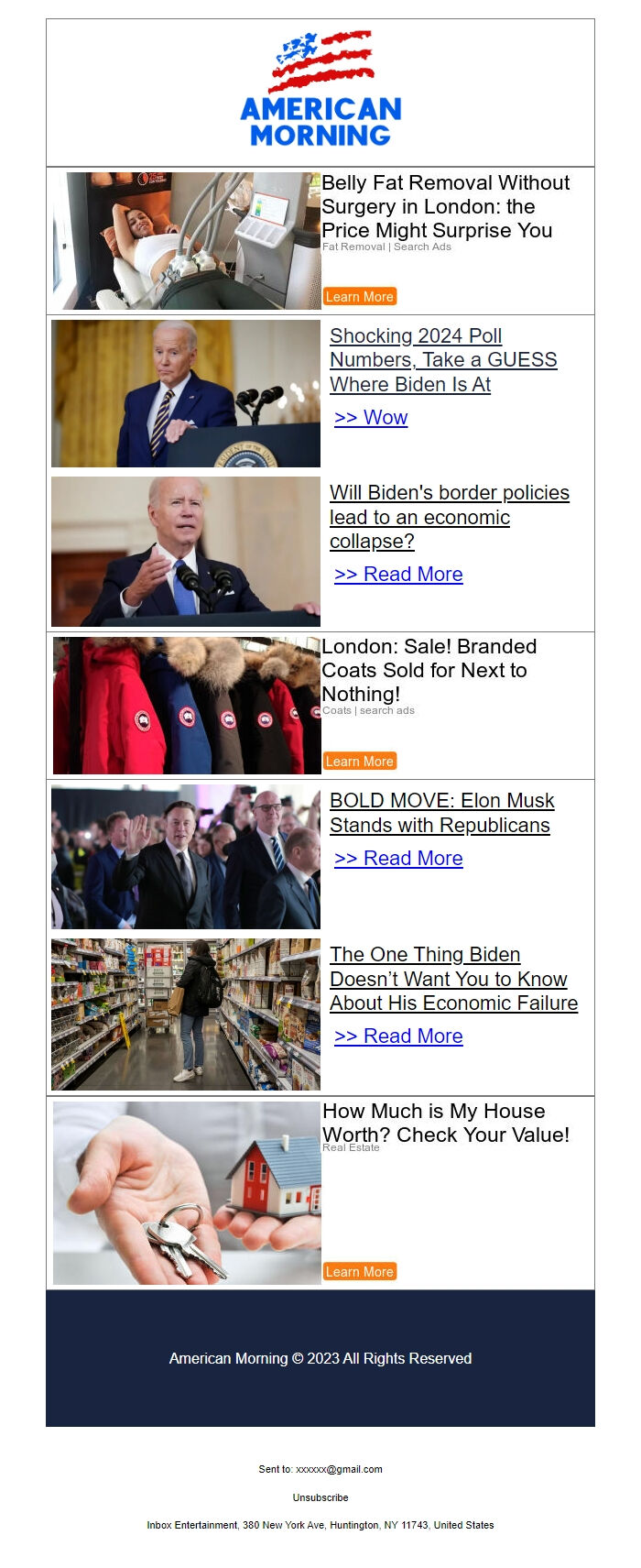Open 'The One Thing Biden' headline link
Image resolution: width=641 pixels, height=1568 pixels.
pos(453,979)
